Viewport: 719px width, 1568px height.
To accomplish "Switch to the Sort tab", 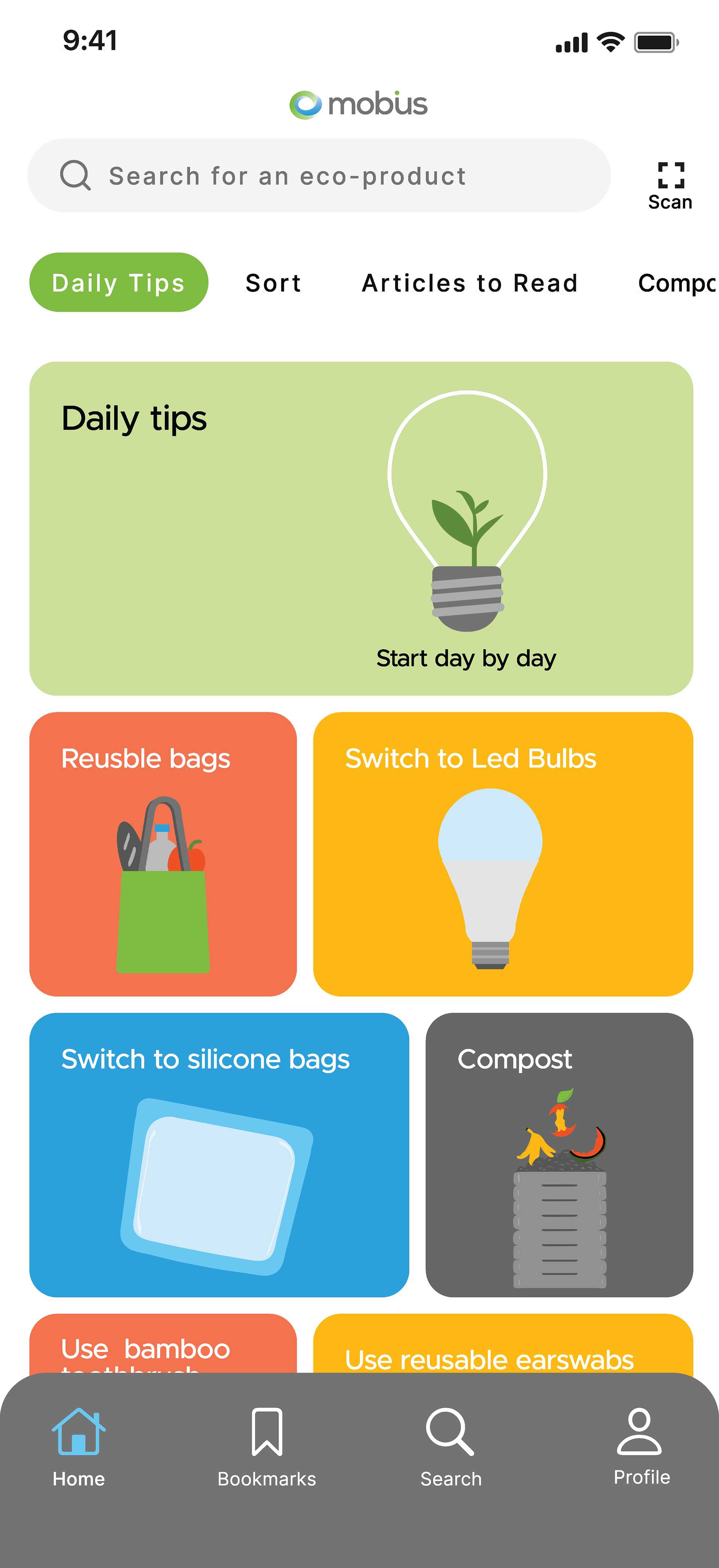I will 273,283.
